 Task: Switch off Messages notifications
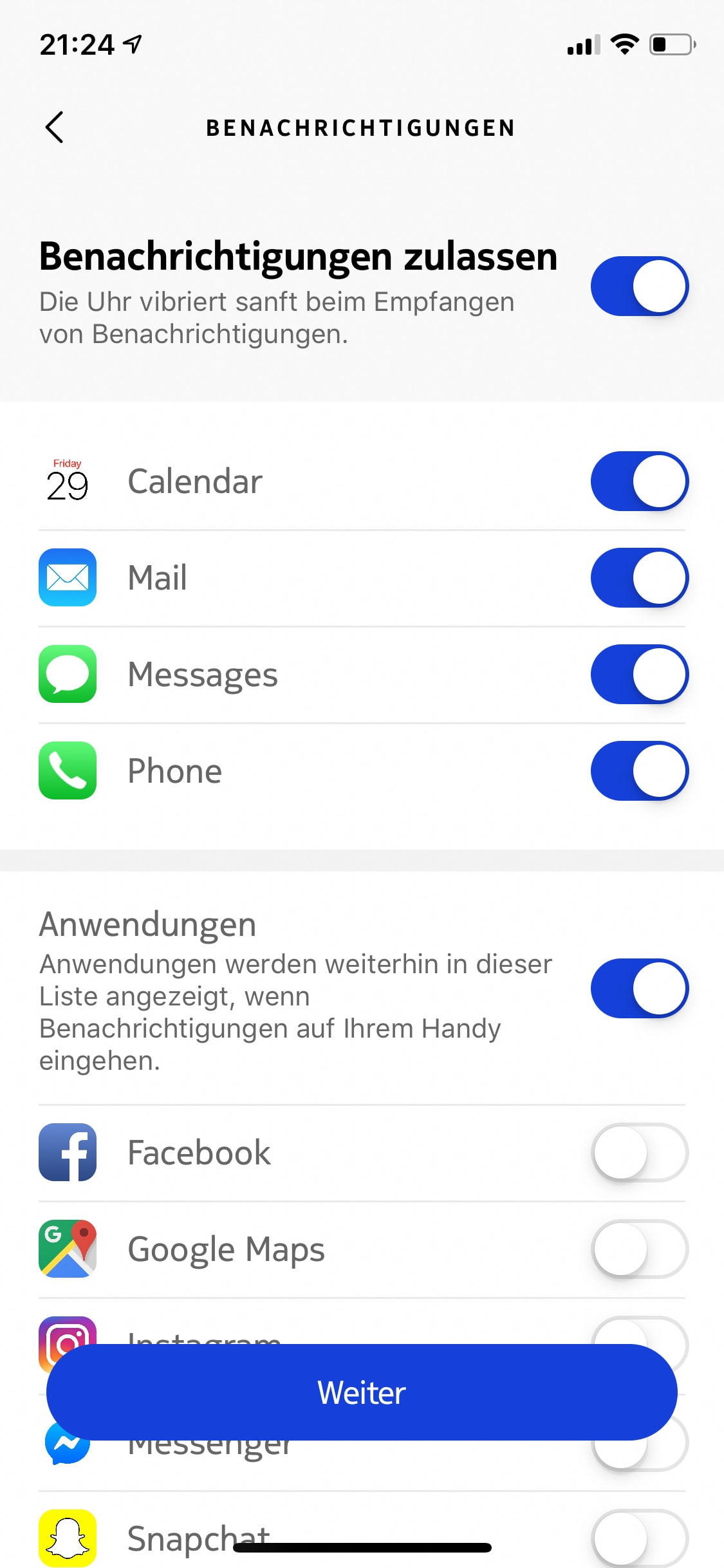pyautogui.click(x=640, y=675)
